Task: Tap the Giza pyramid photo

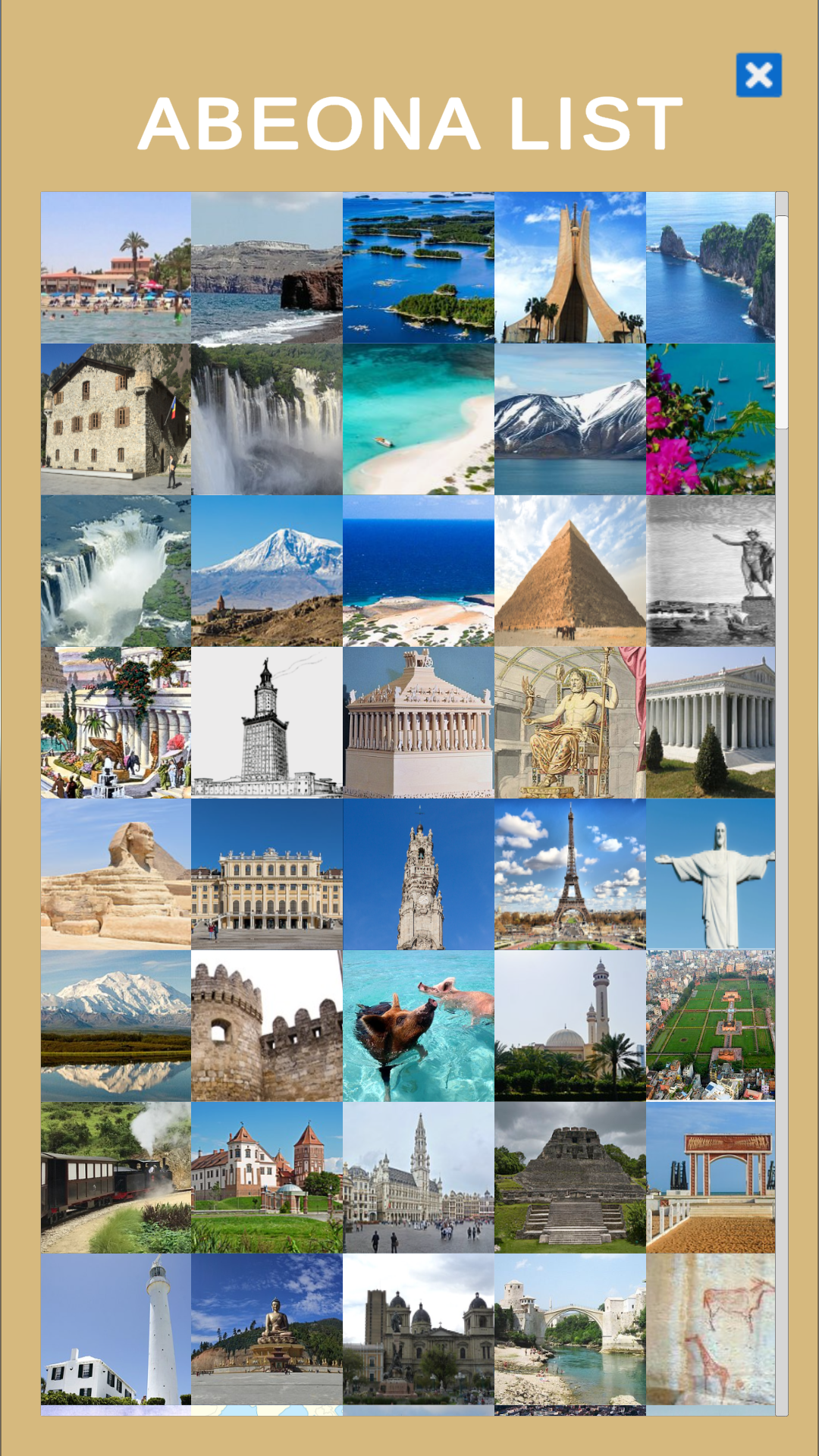Action: [570, 570]
